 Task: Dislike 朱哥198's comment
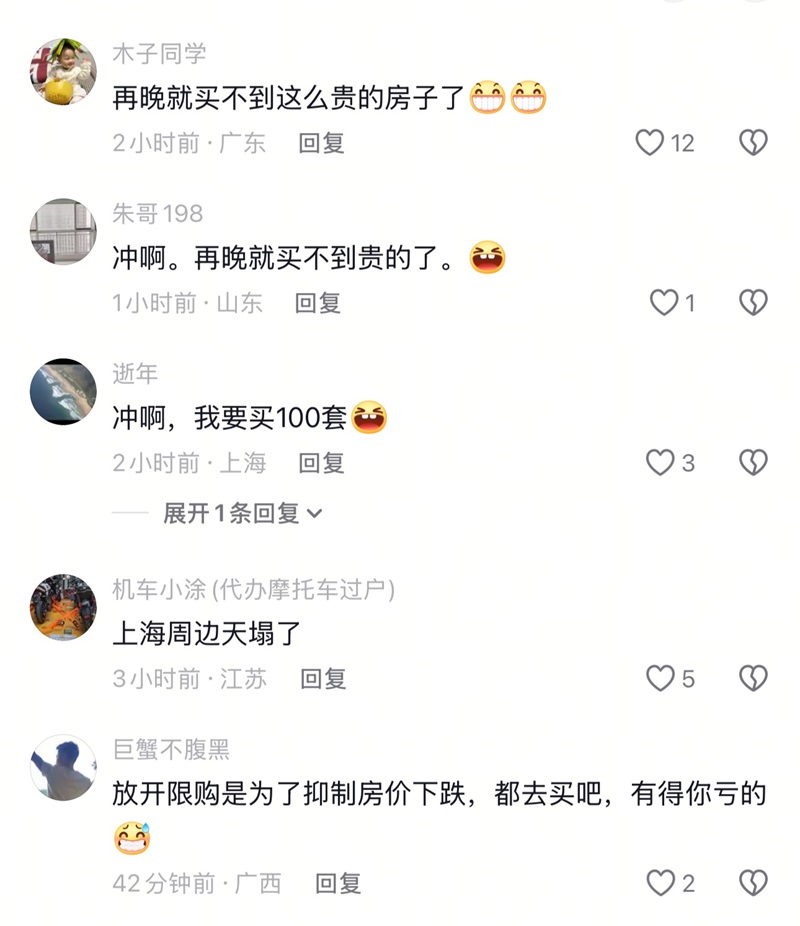753,302
